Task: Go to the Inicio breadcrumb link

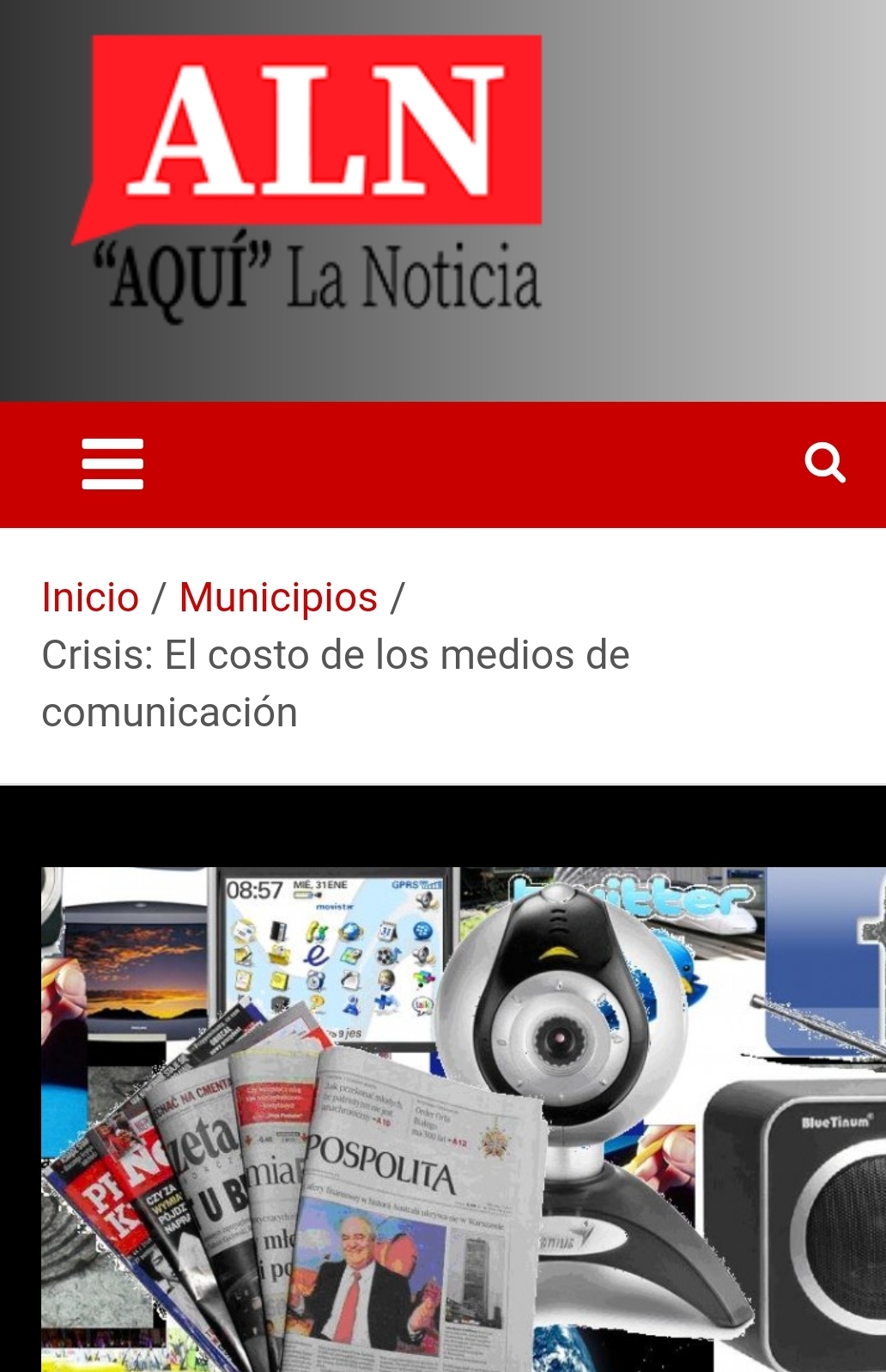Action: [90, 598]
